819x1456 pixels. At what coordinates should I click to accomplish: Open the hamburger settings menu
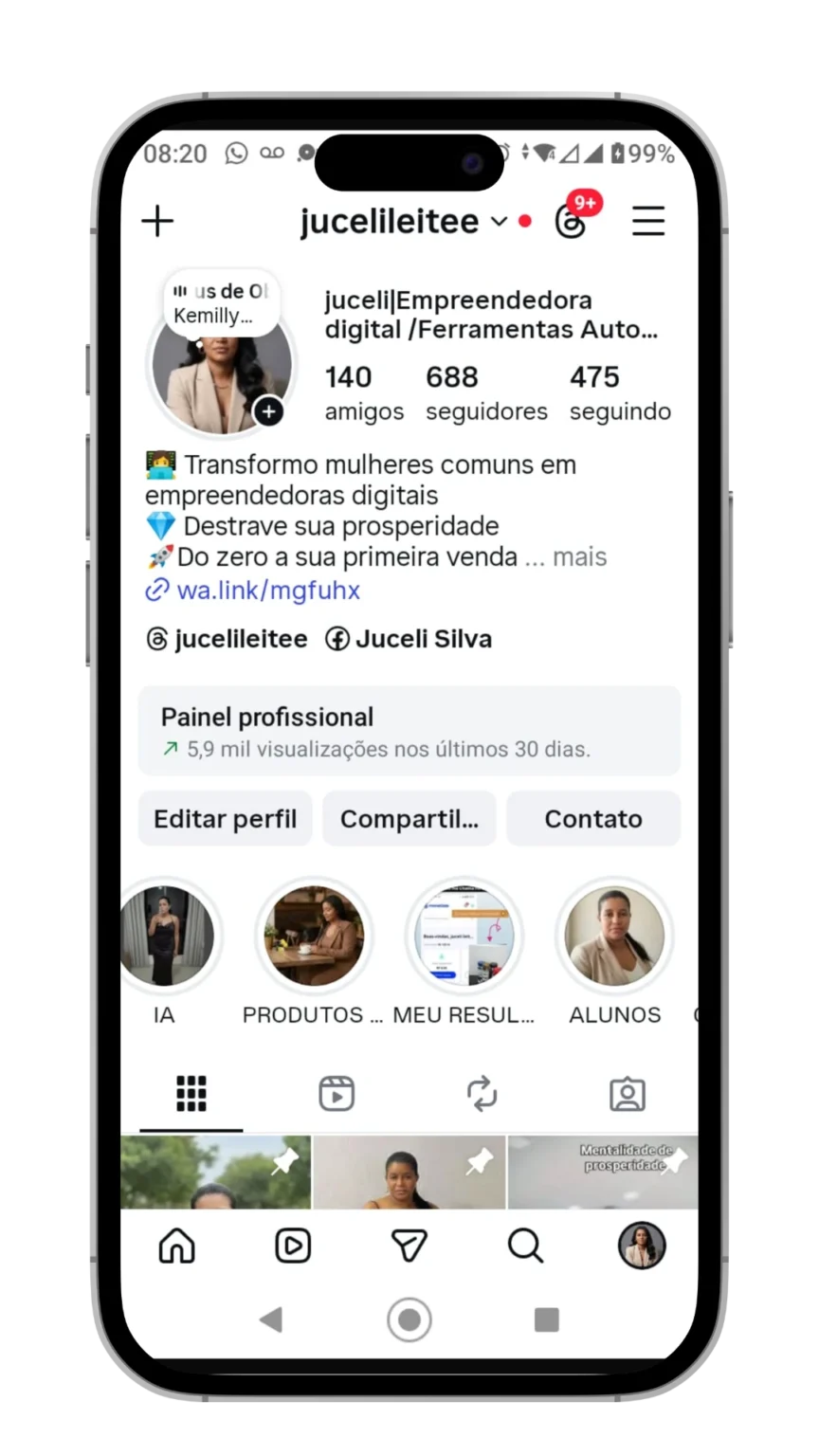coord(648,222)
